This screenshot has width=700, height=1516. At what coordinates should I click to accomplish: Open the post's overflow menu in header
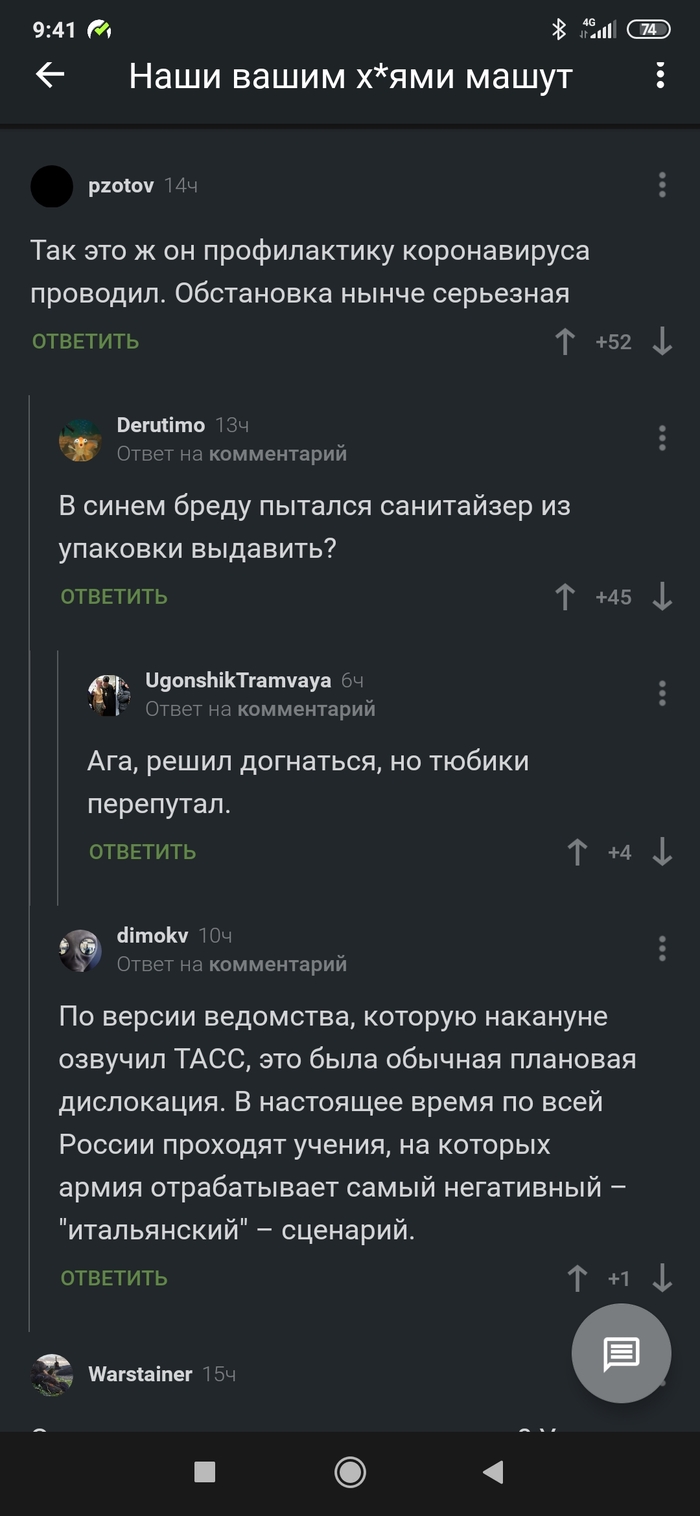click(660, 75)
